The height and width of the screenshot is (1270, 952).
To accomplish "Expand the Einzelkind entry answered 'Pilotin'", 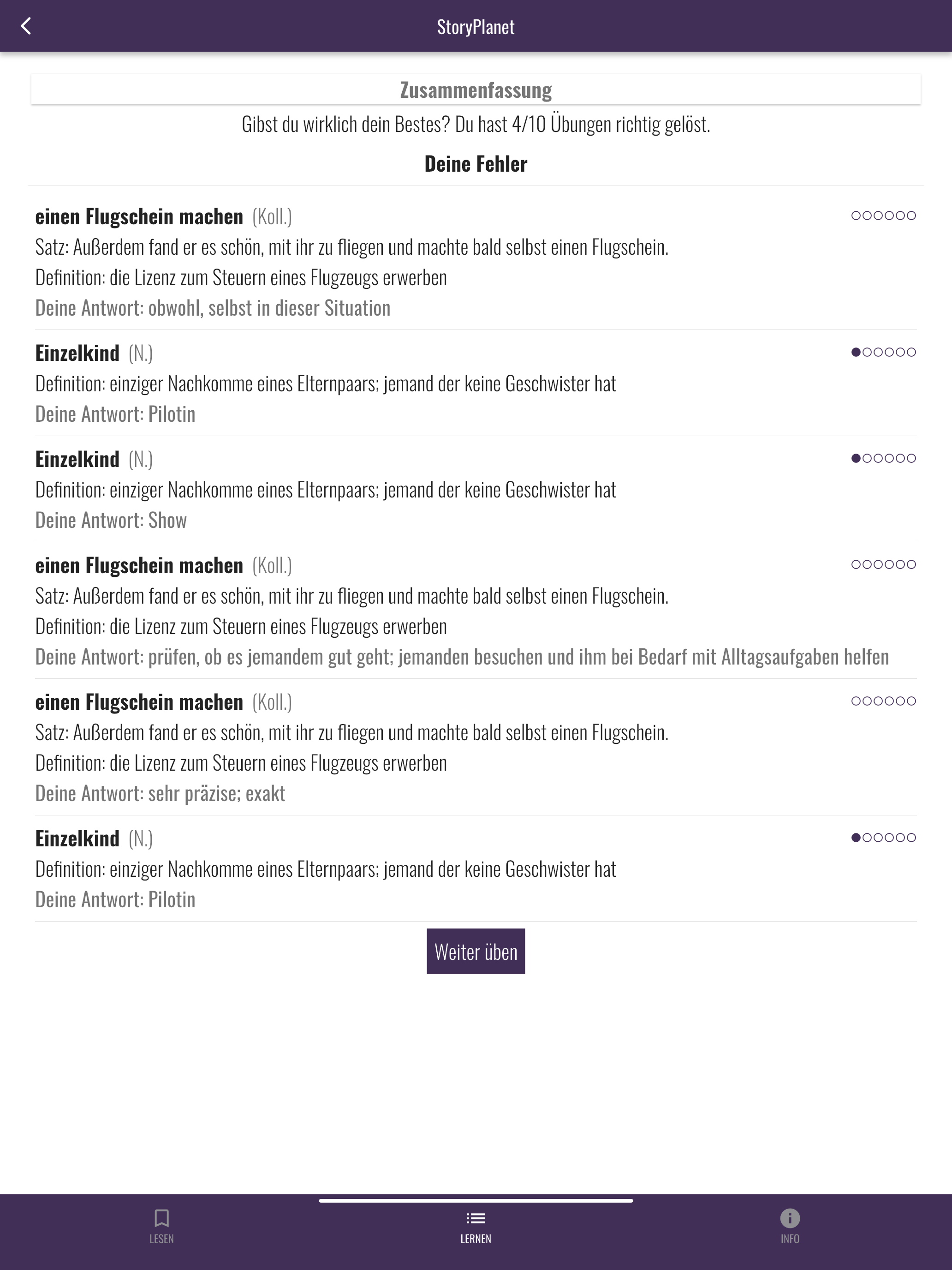I will pos(77,353).
